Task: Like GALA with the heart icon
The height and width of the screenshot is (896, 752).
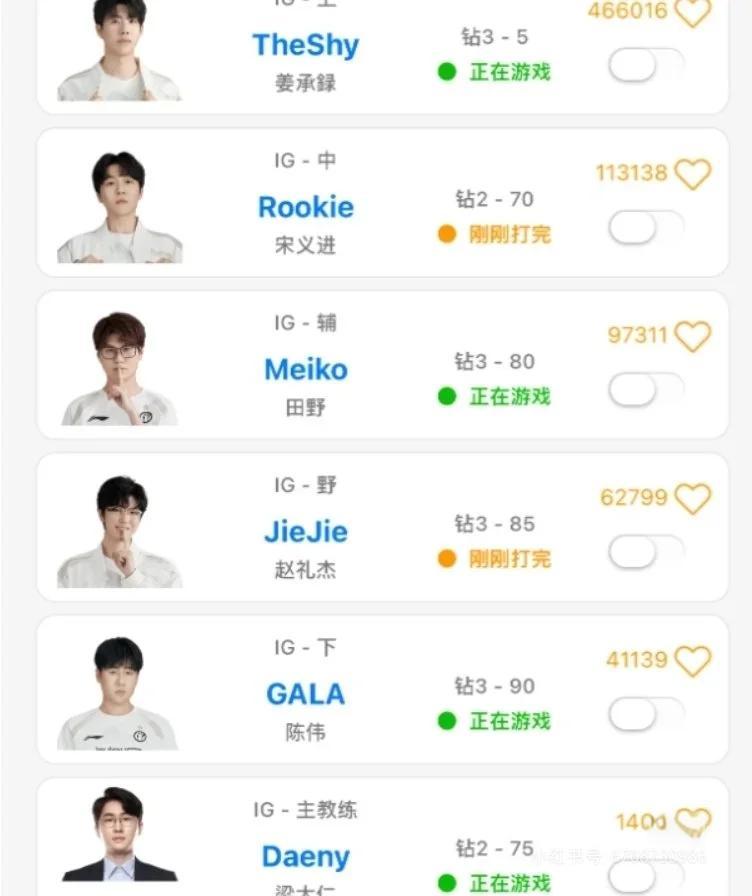Action: pos(692,660)
